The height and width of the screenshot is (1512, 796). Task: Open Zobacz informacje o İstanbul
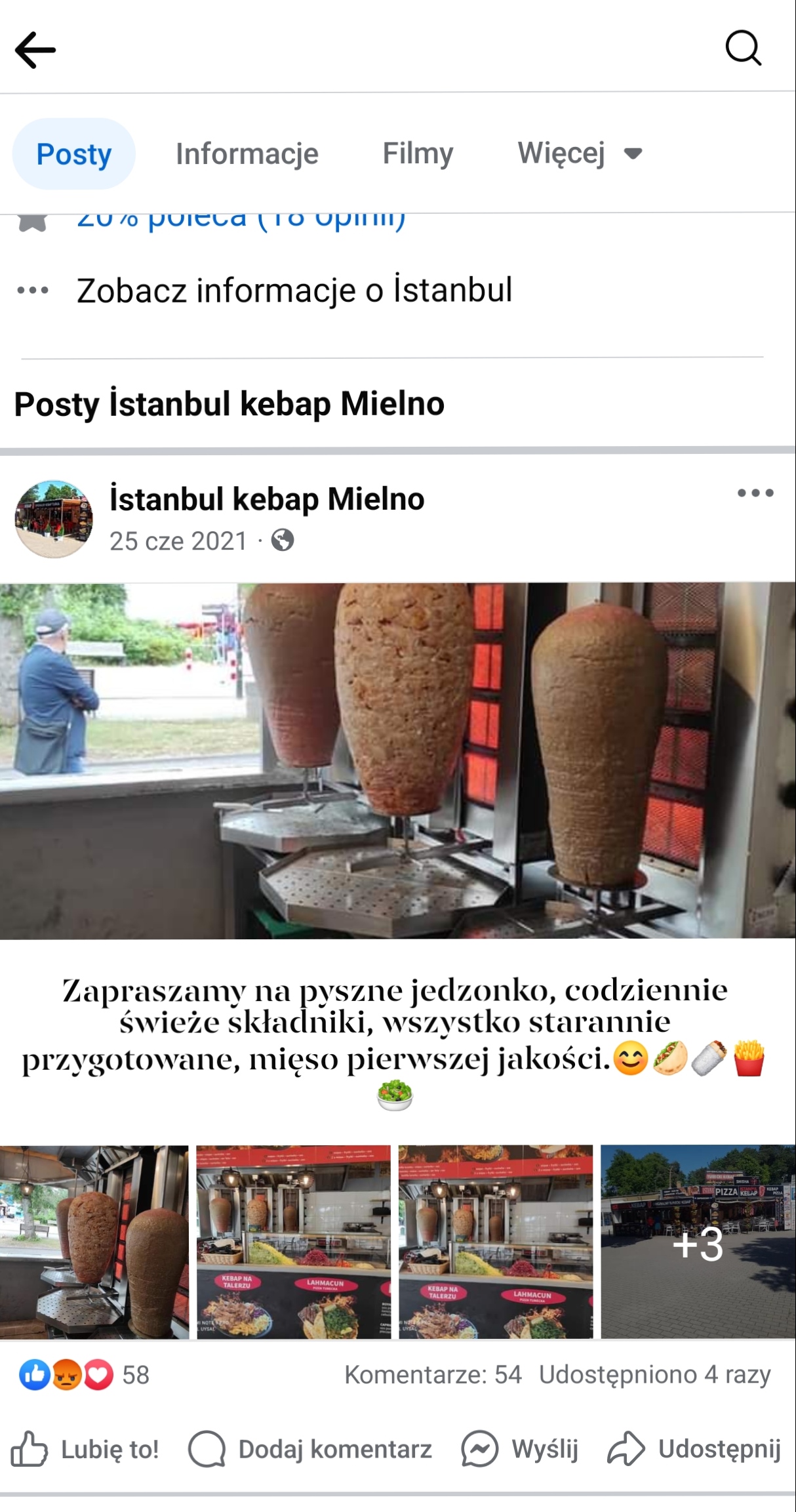294,290
